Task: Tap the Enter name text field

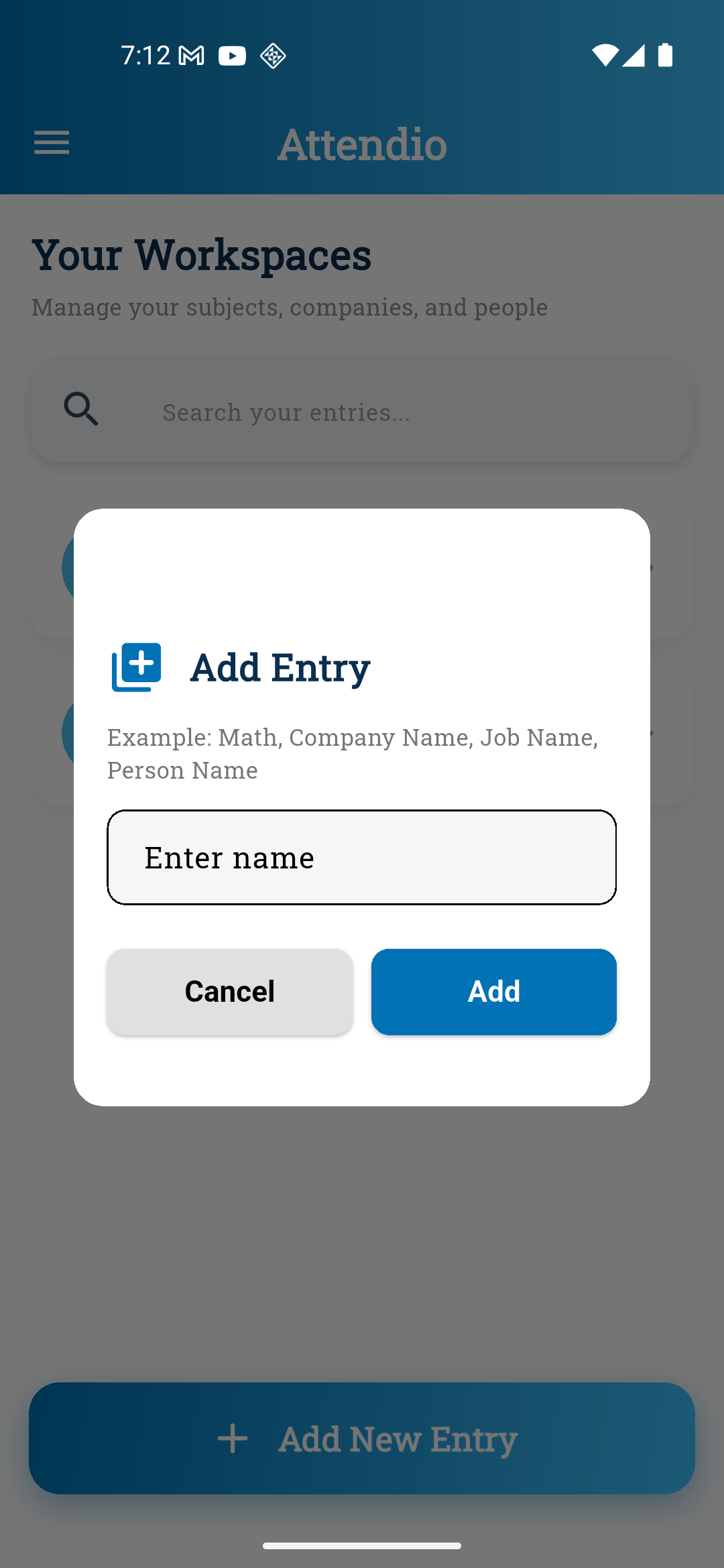Action: click(362, 858)
